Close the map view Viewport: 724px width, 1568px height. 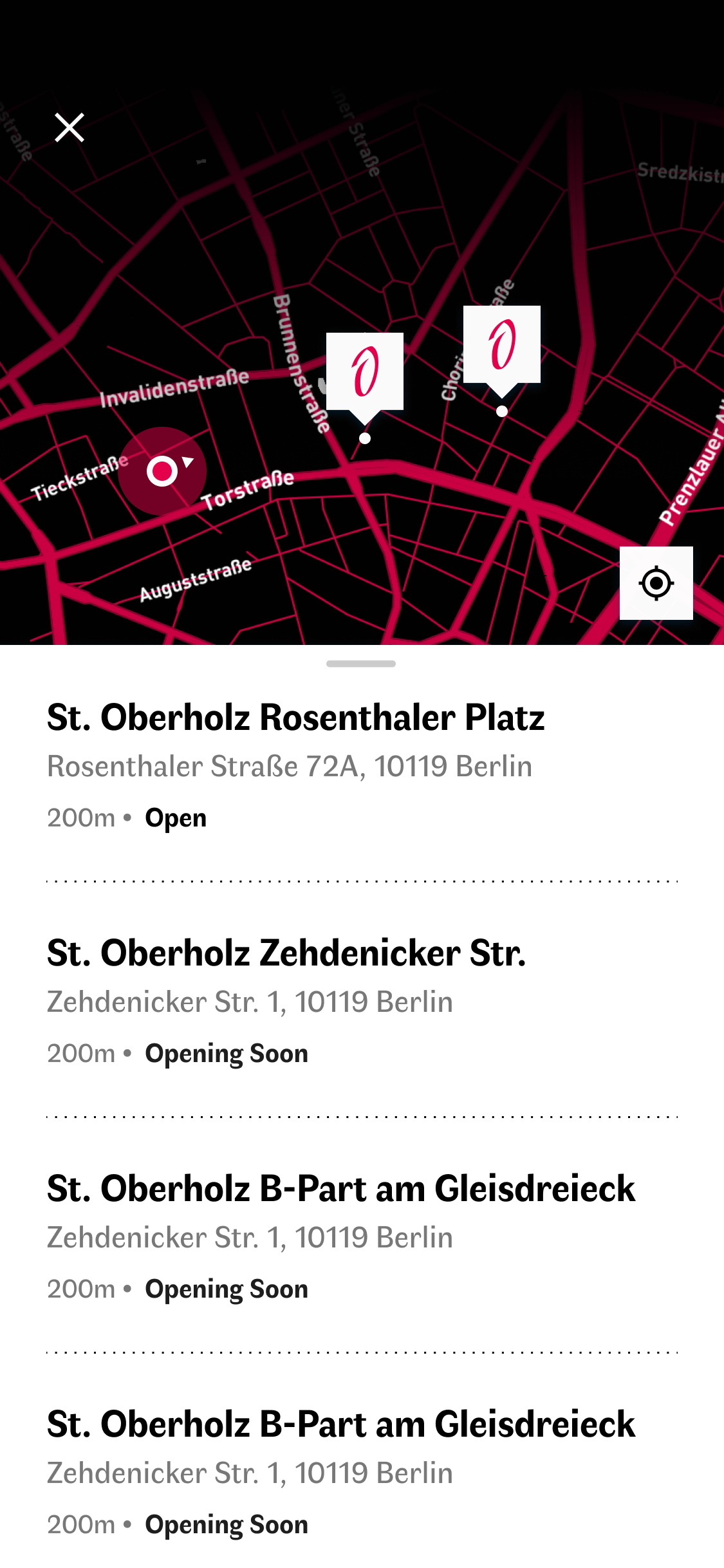point(70,127)
